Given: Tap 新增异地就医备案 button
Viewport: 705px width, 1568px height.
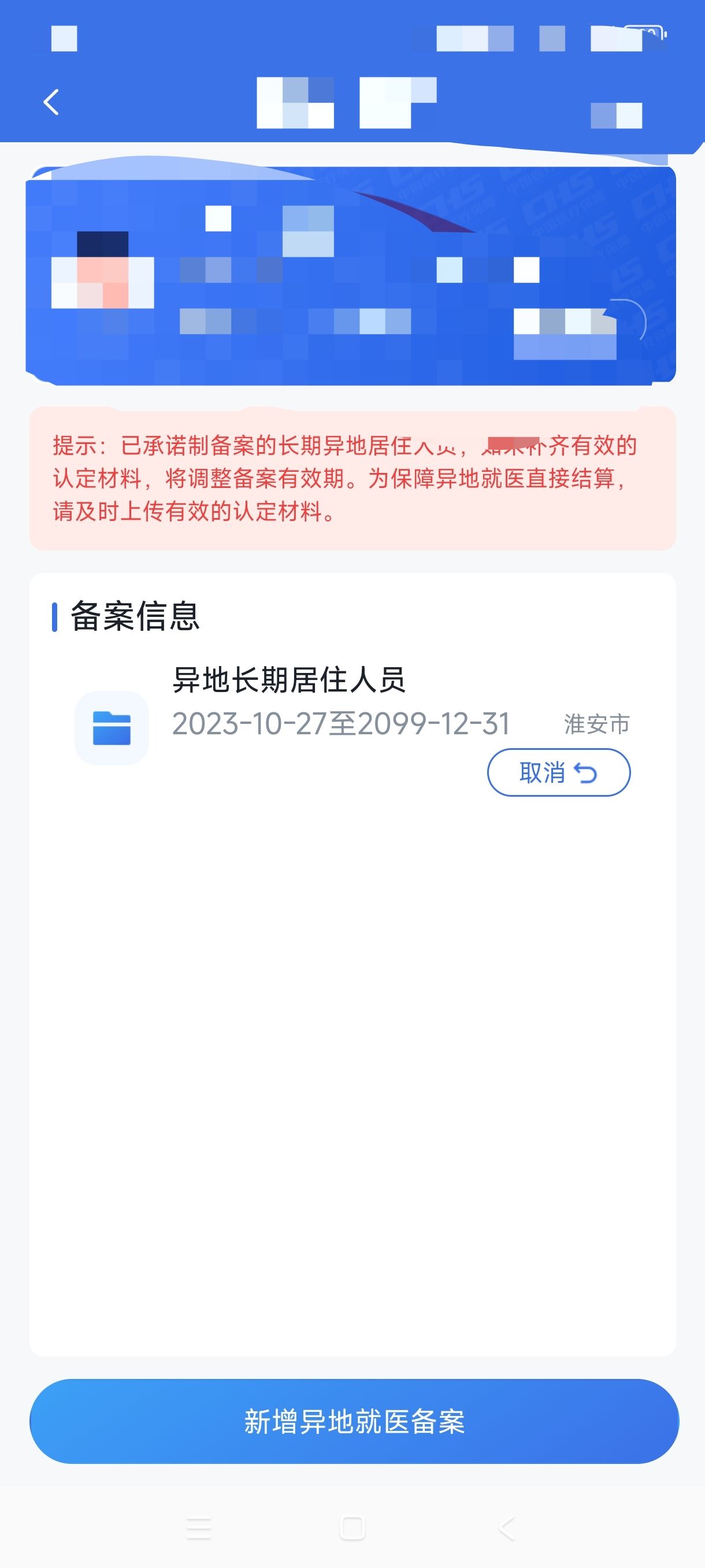Looking at the screenshot, I should tap(354, 1421).
